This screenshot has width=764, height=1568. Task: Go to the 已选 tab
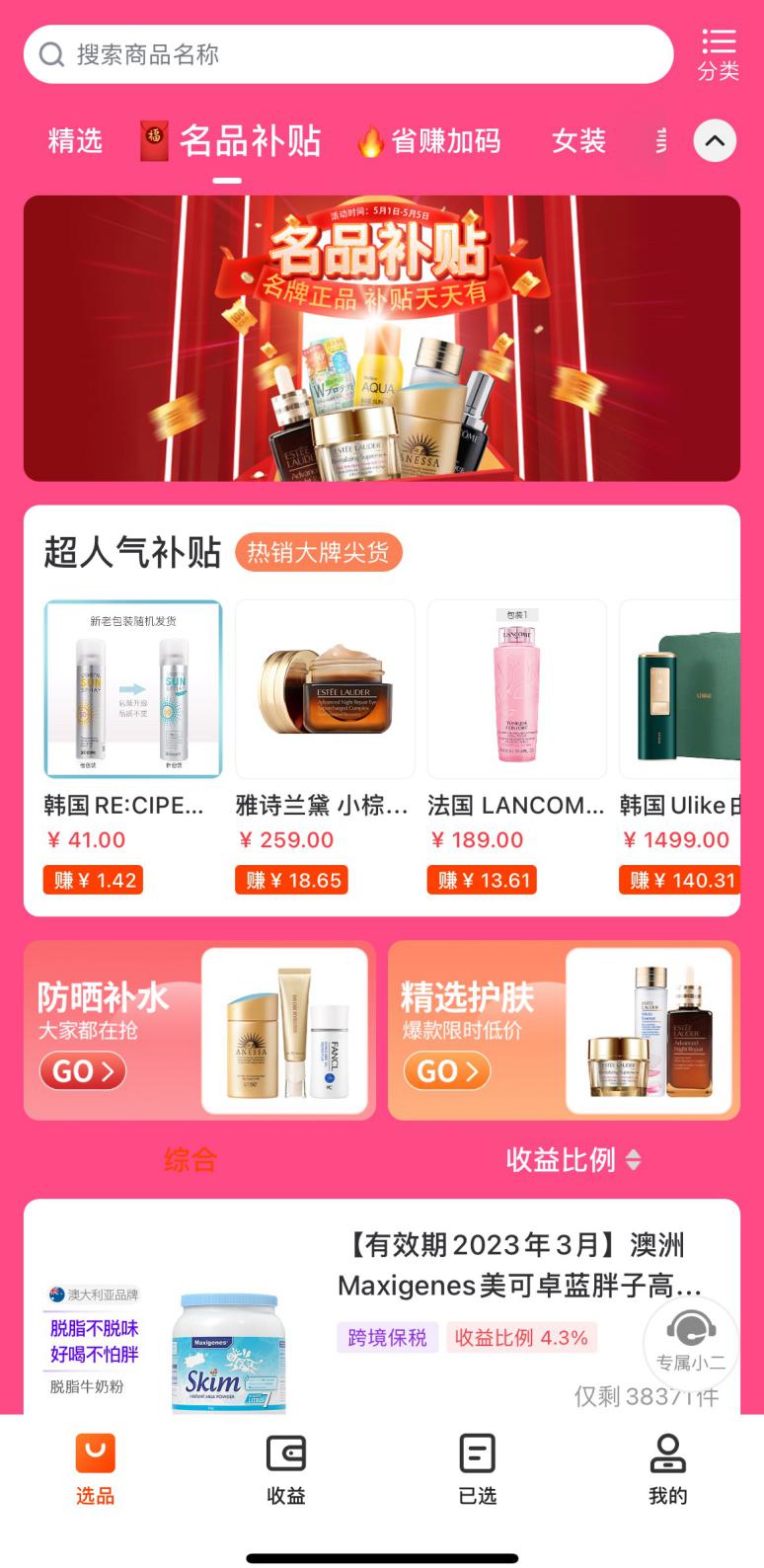477,1469
